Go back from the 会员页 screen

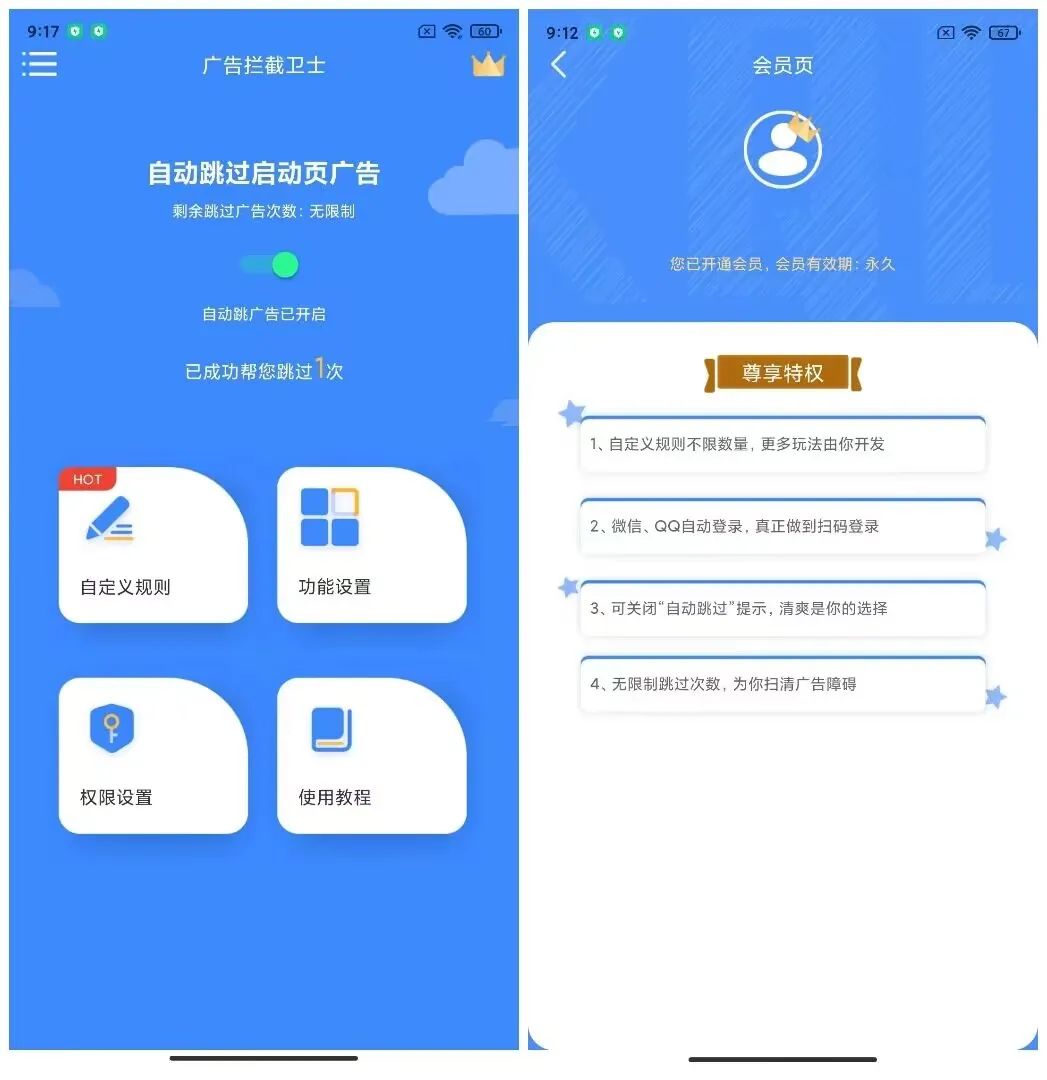pos(559,65)
